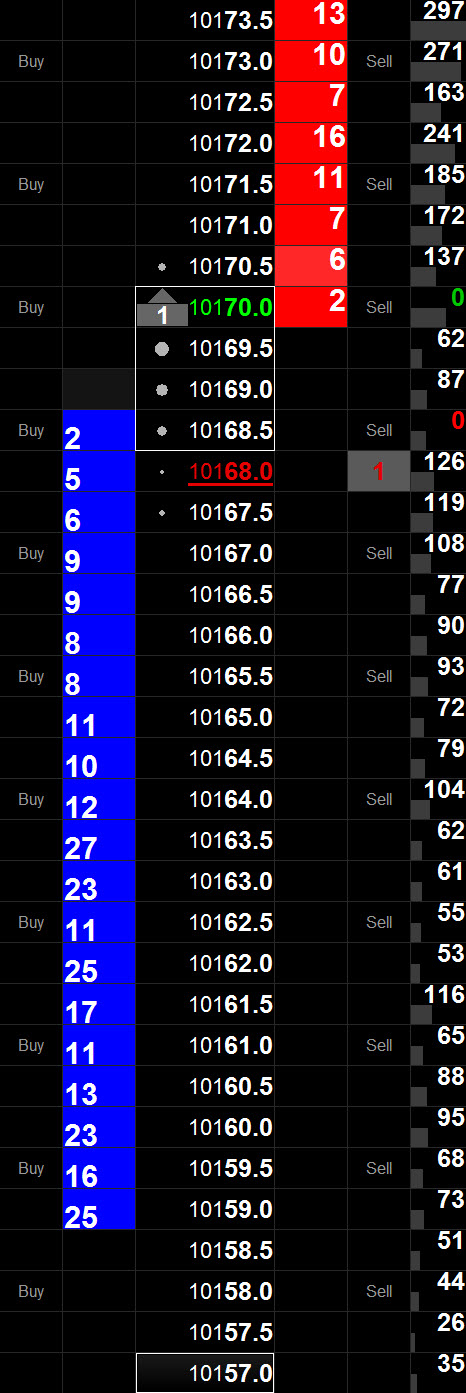Screen dimensions: 466x1393
Task: Tap Sell at price 10168.5
Action: pyautogui.click(x=379, y=430)
